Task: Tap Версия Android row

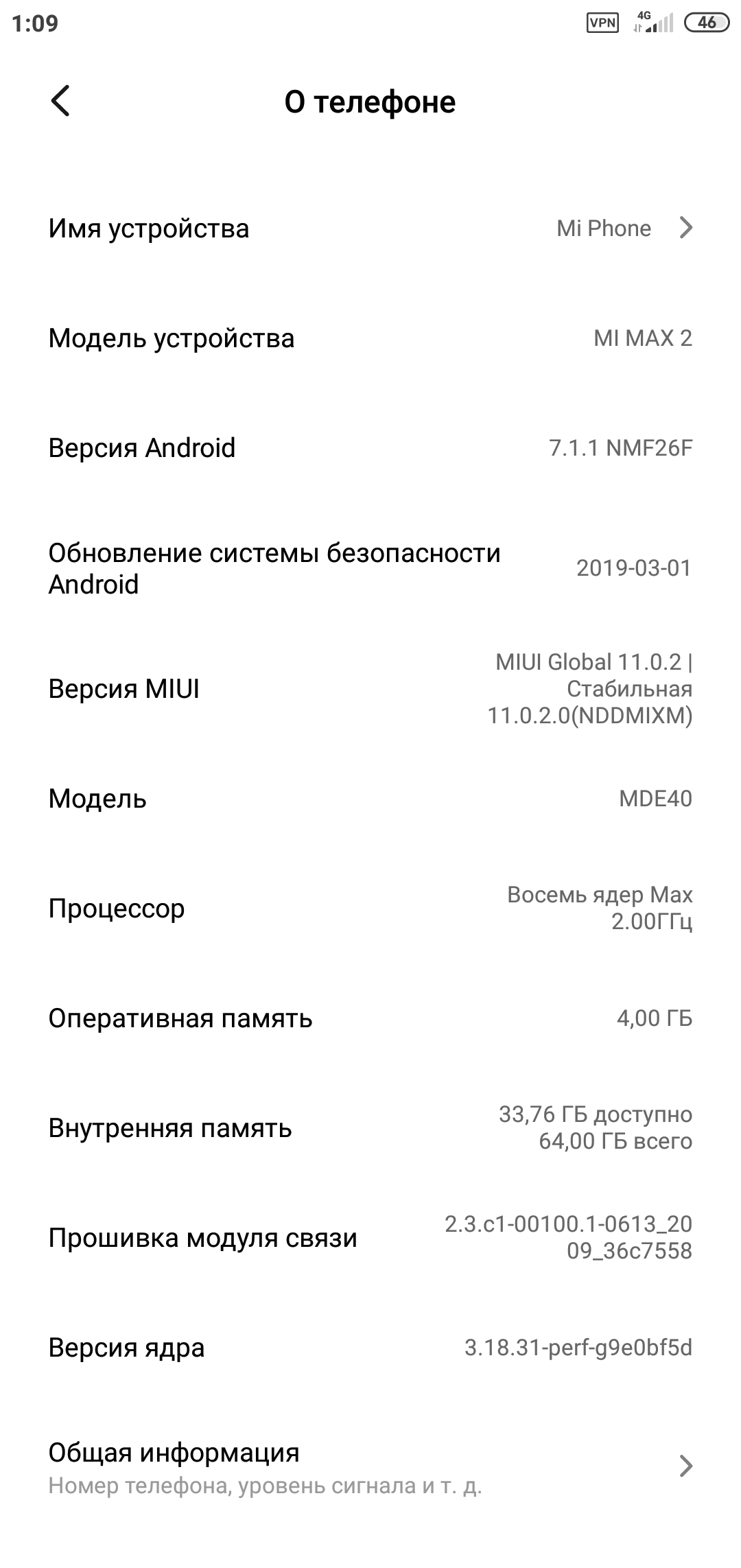Action: [x=370, y=447]
